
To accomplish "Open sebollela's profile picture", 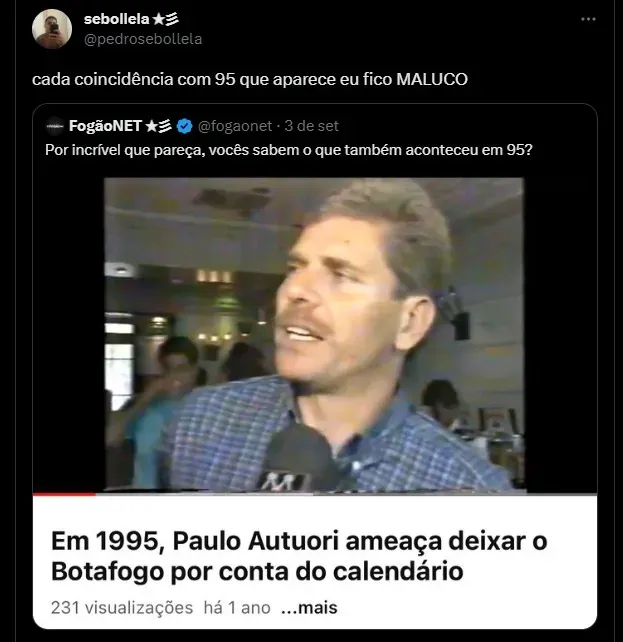I will click(52, 29).
